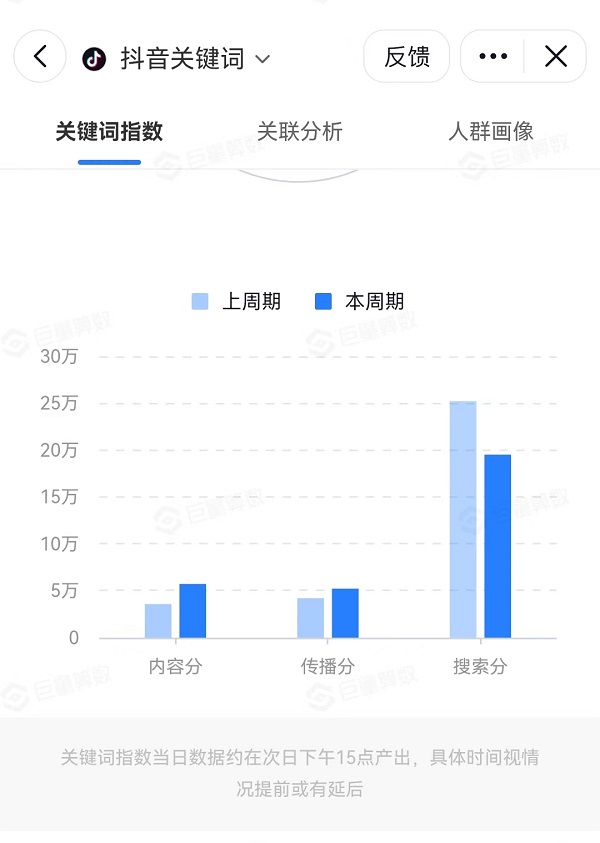The width and height of the screenshot is (600, 843).
Task: Toggle the 本周期 legend series
Action: click(x=360, y=301)
